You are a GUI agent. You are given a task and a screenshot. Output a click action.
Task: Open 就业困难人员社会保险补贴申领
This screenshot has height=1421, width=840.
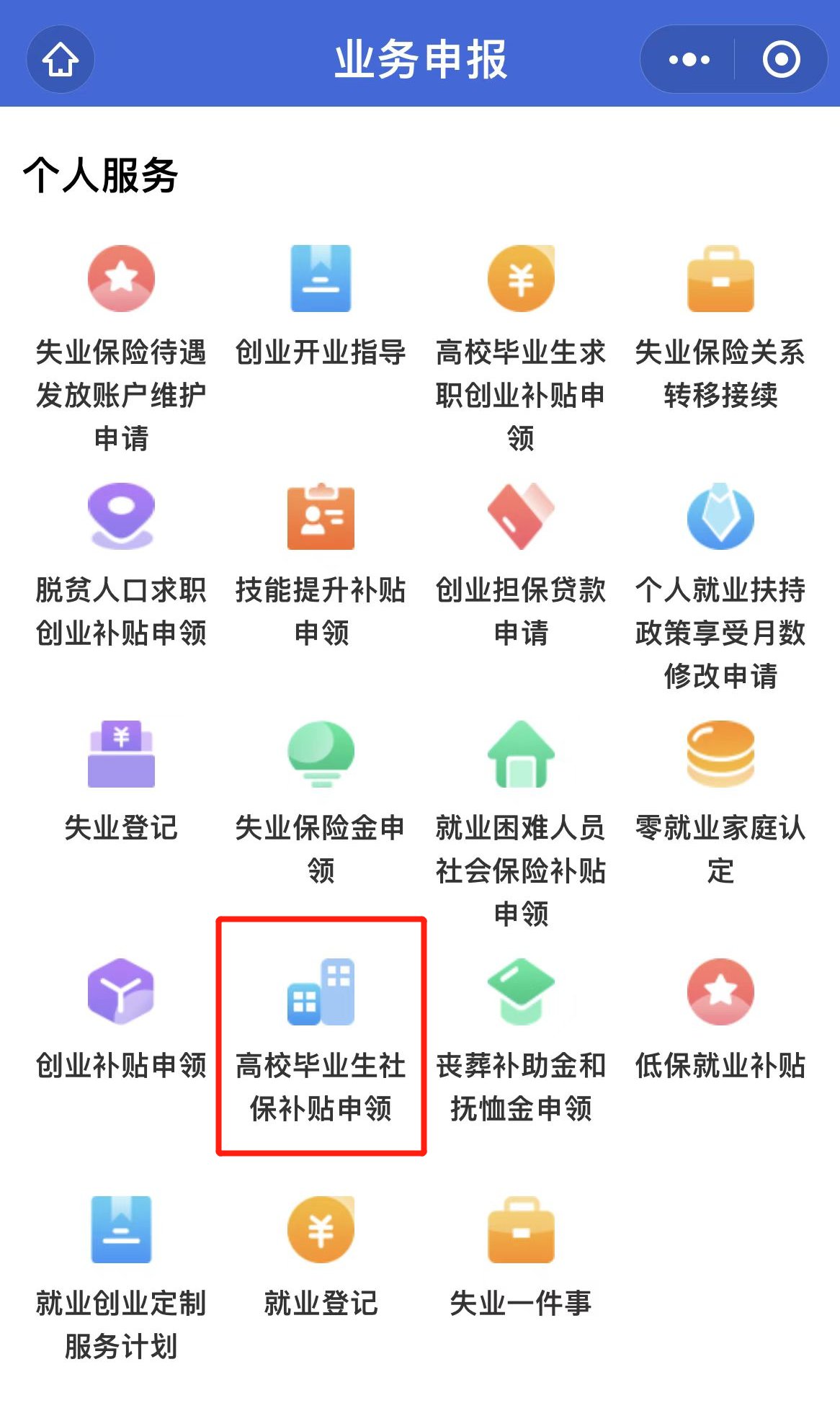click(x=521, y=754)
